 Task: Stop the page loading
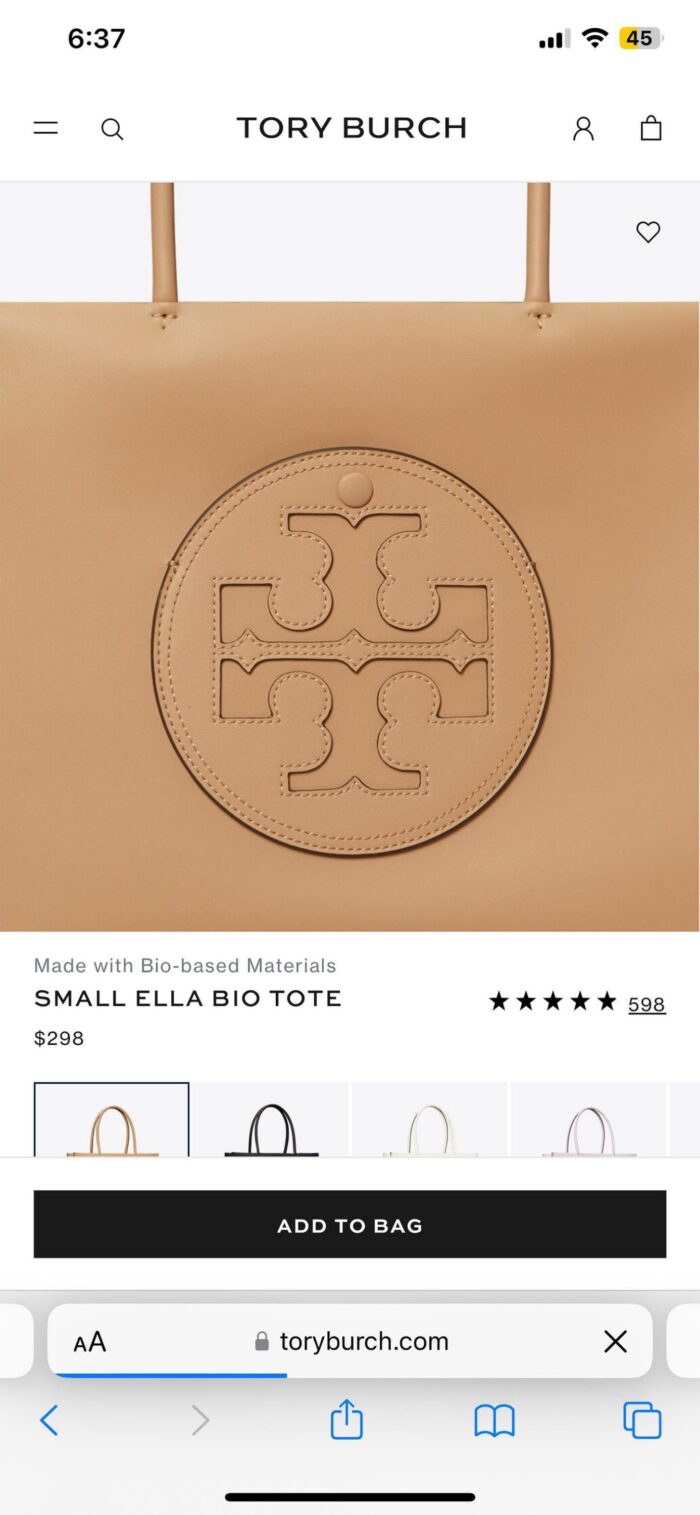tap(615, 1342)
